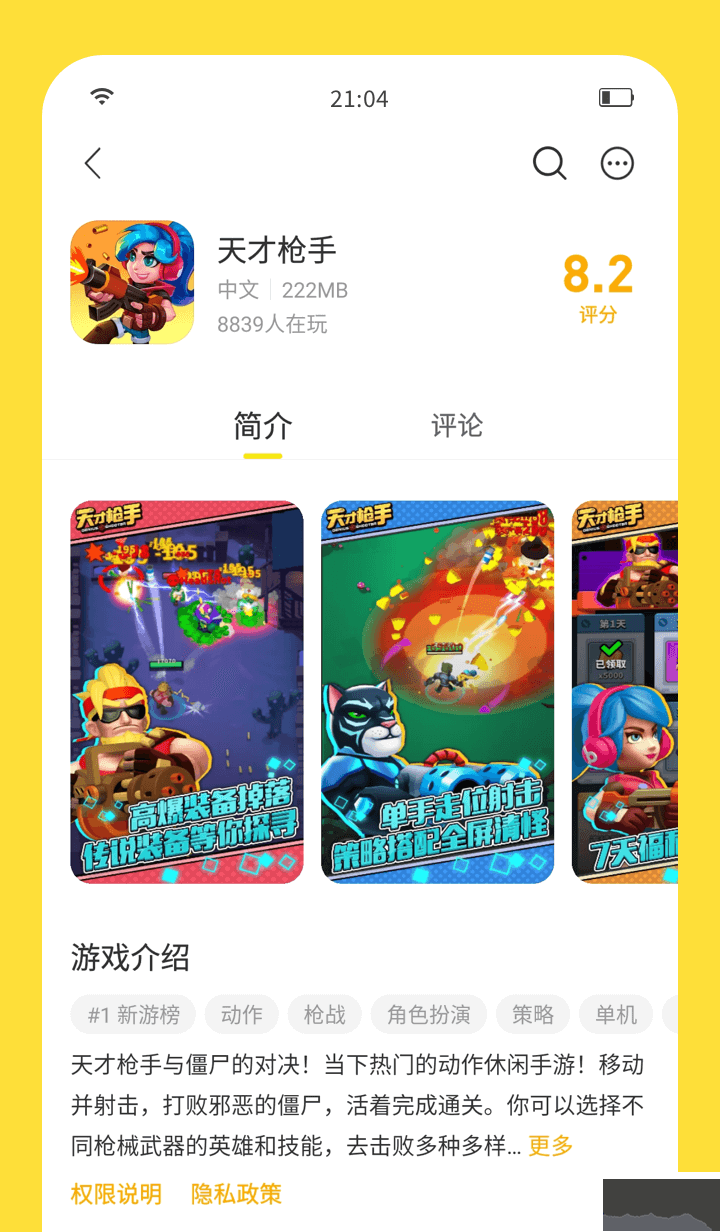Open the more options menu
This screenshot has width=720, height=1232.
(x=617, y=163)
